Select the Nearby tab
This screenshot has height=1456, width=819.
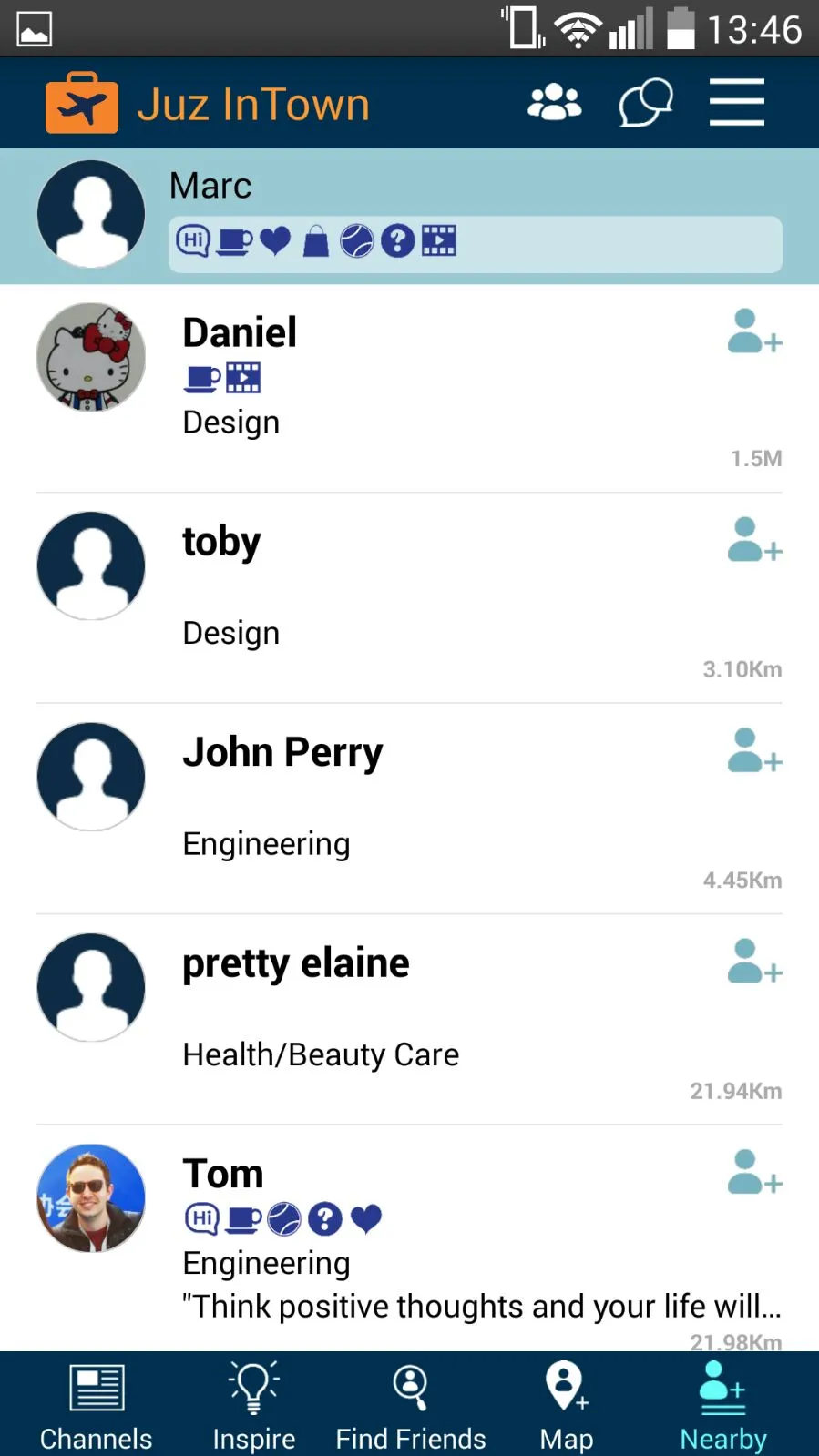(723, 1405)
